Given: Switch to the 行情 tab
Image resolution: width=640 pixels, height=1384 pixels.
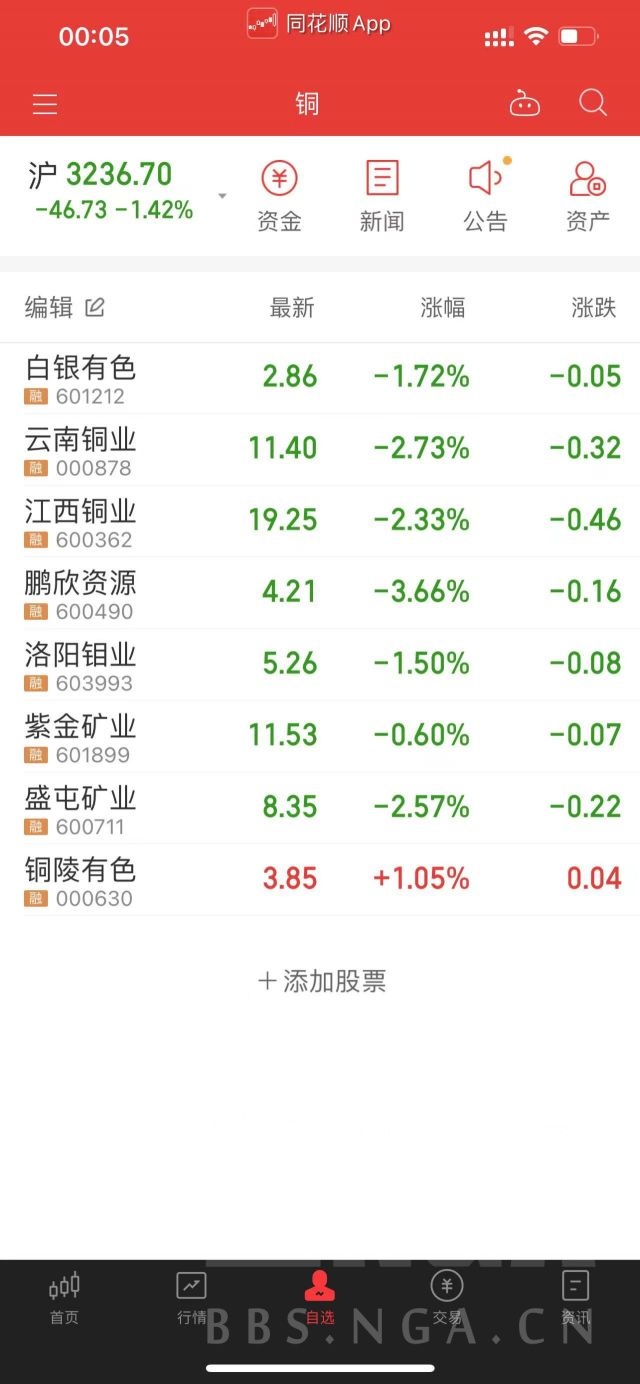Looking at the screenshot, I should [191, 1298].
